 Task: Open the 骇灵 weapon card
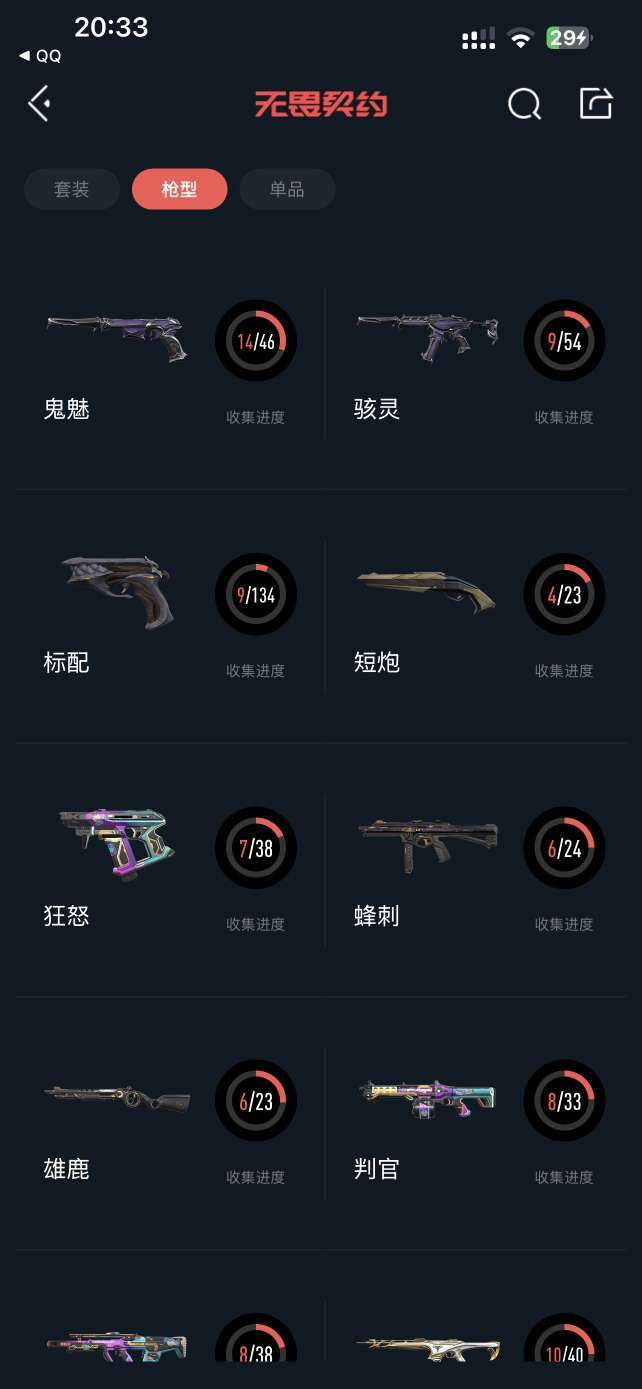478,364
